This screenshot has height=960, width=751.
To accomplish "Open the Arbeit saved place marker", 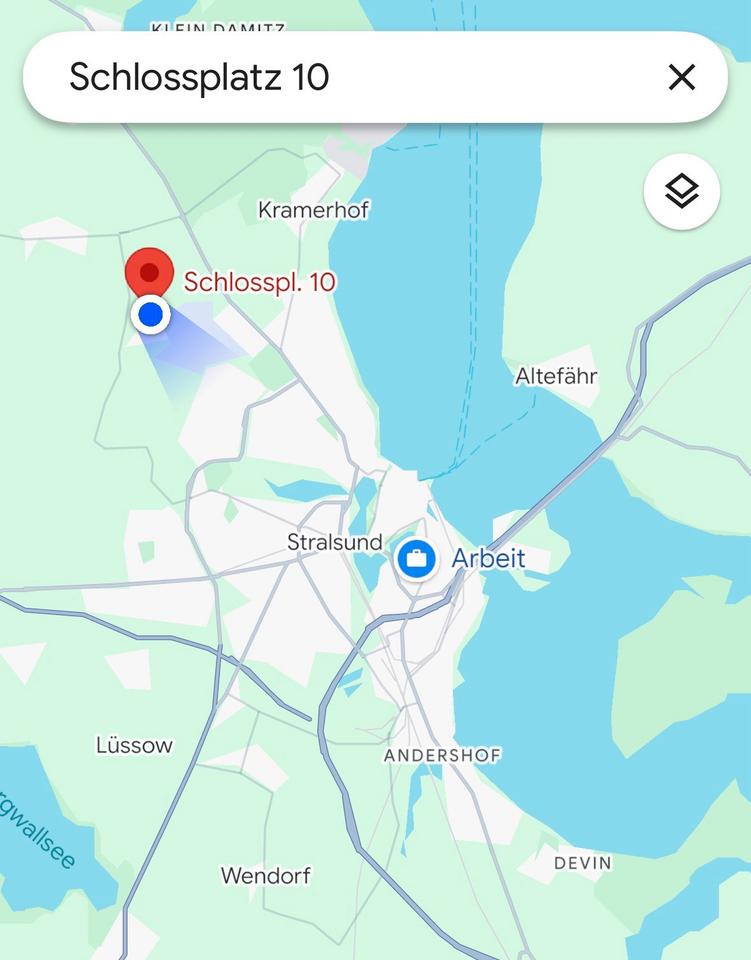I will 416,558.
